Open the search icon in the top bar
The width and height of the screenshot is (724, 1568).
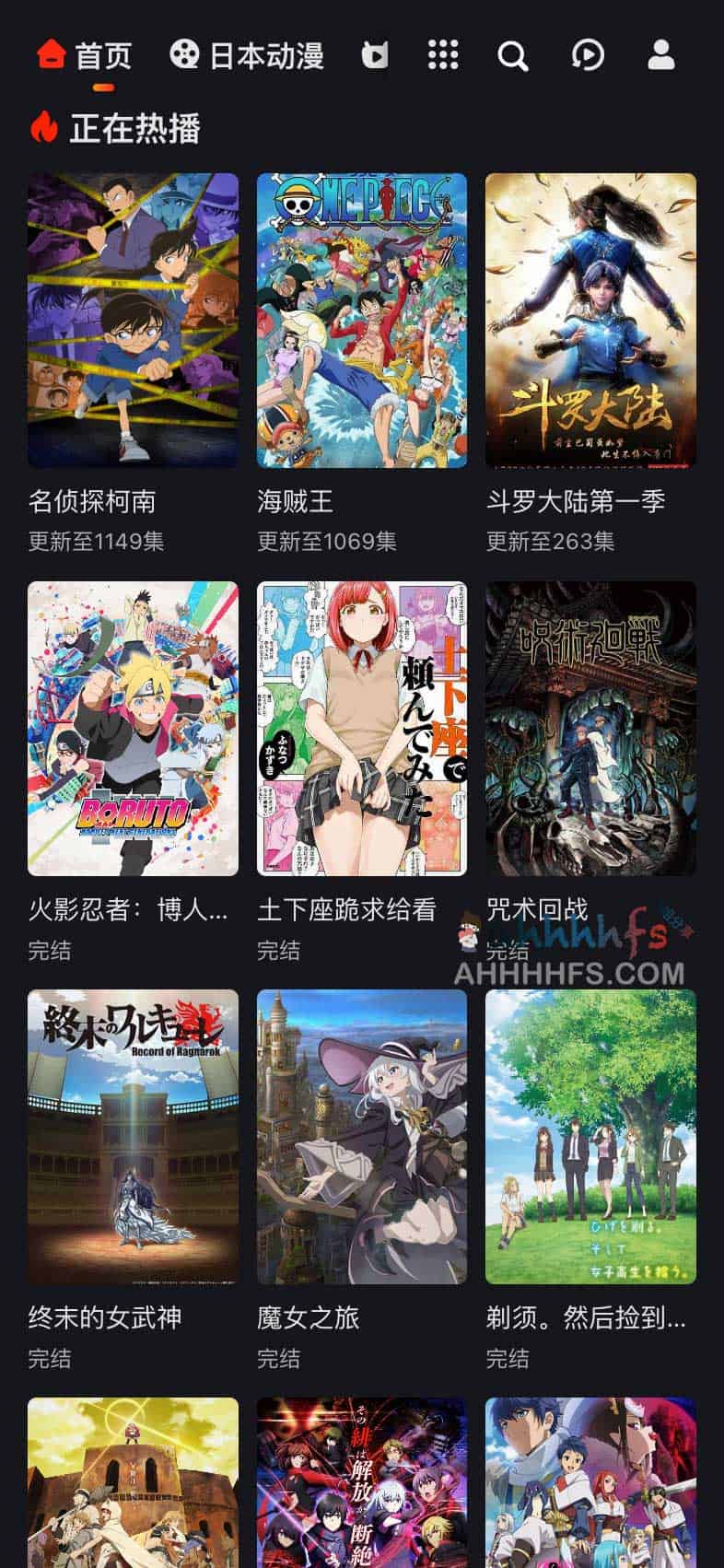(512, 56)
